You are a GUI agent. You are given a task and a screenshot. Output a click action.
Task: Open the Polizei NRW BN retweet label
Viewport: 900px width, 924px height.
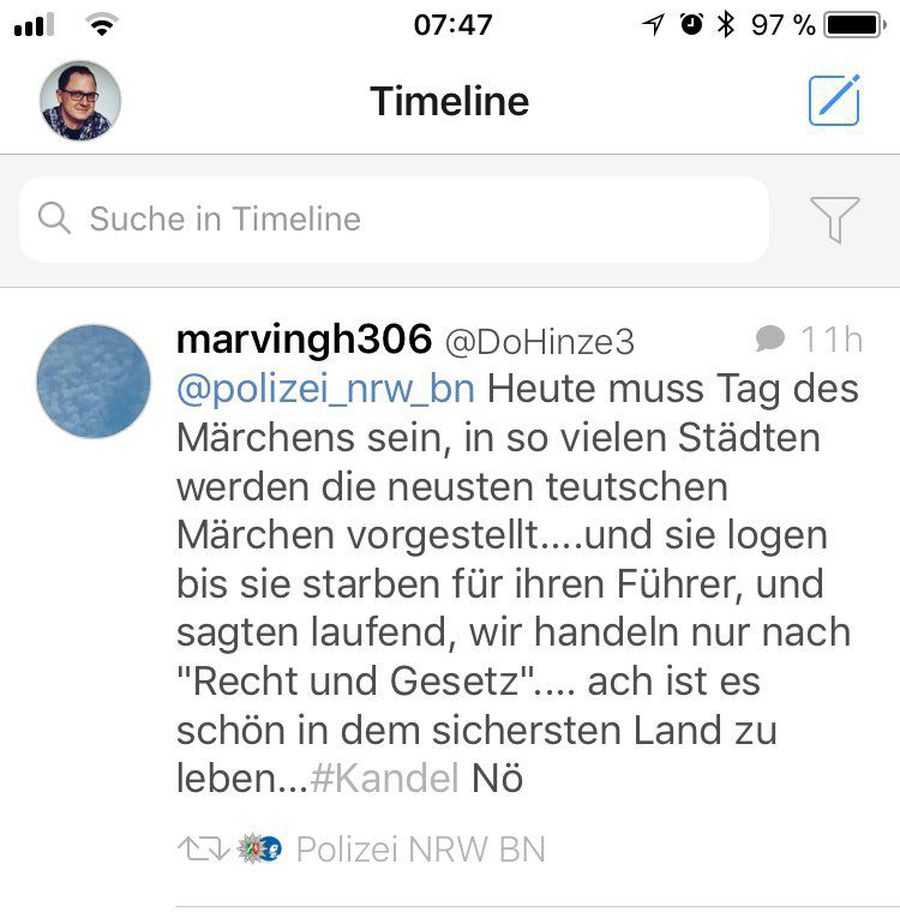pyautogui.click(x=420, y=849)
